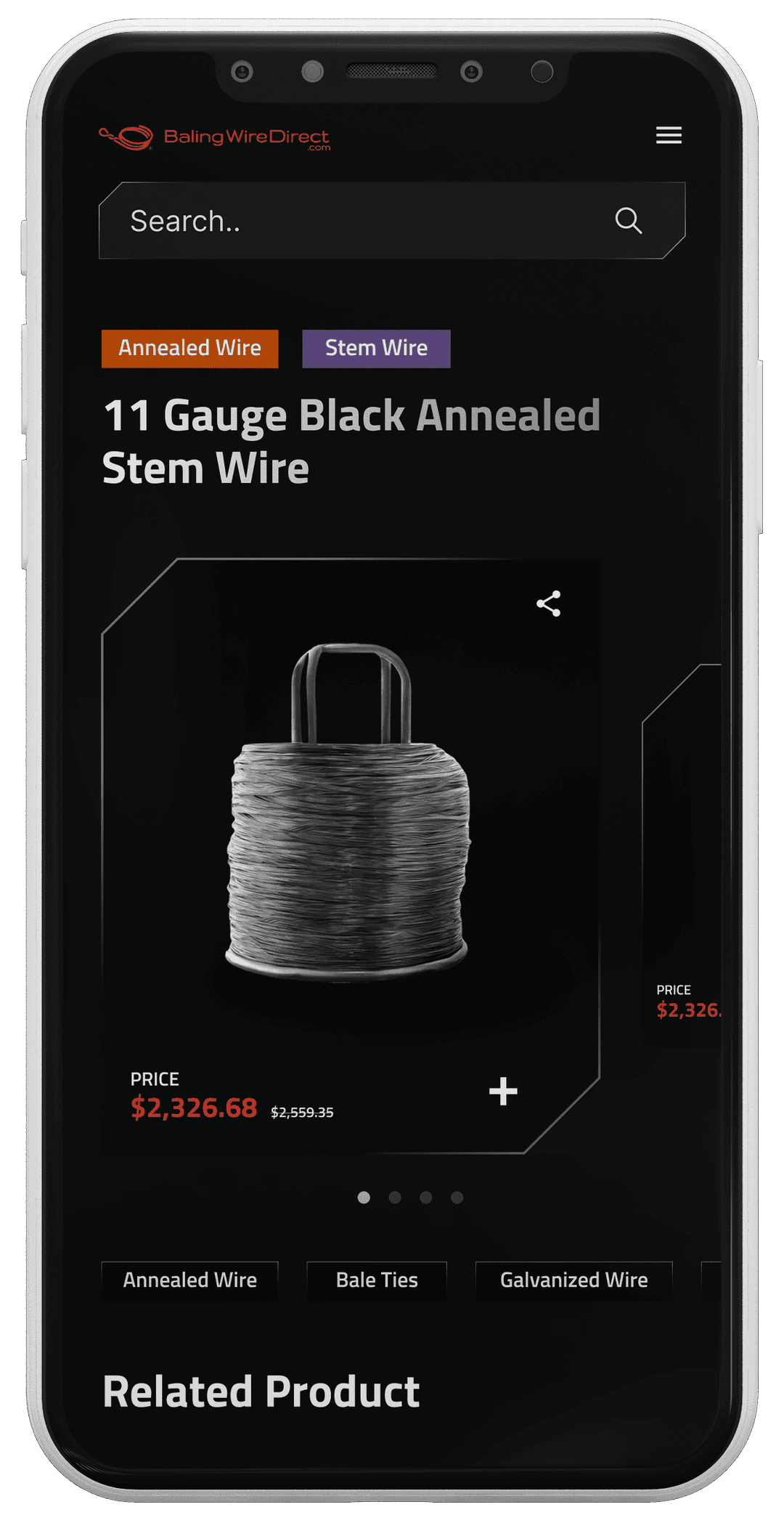This screenshot has width=784, height=1520.
Task: Select the purple Stem Wire tag
Action: pos(376,349)
